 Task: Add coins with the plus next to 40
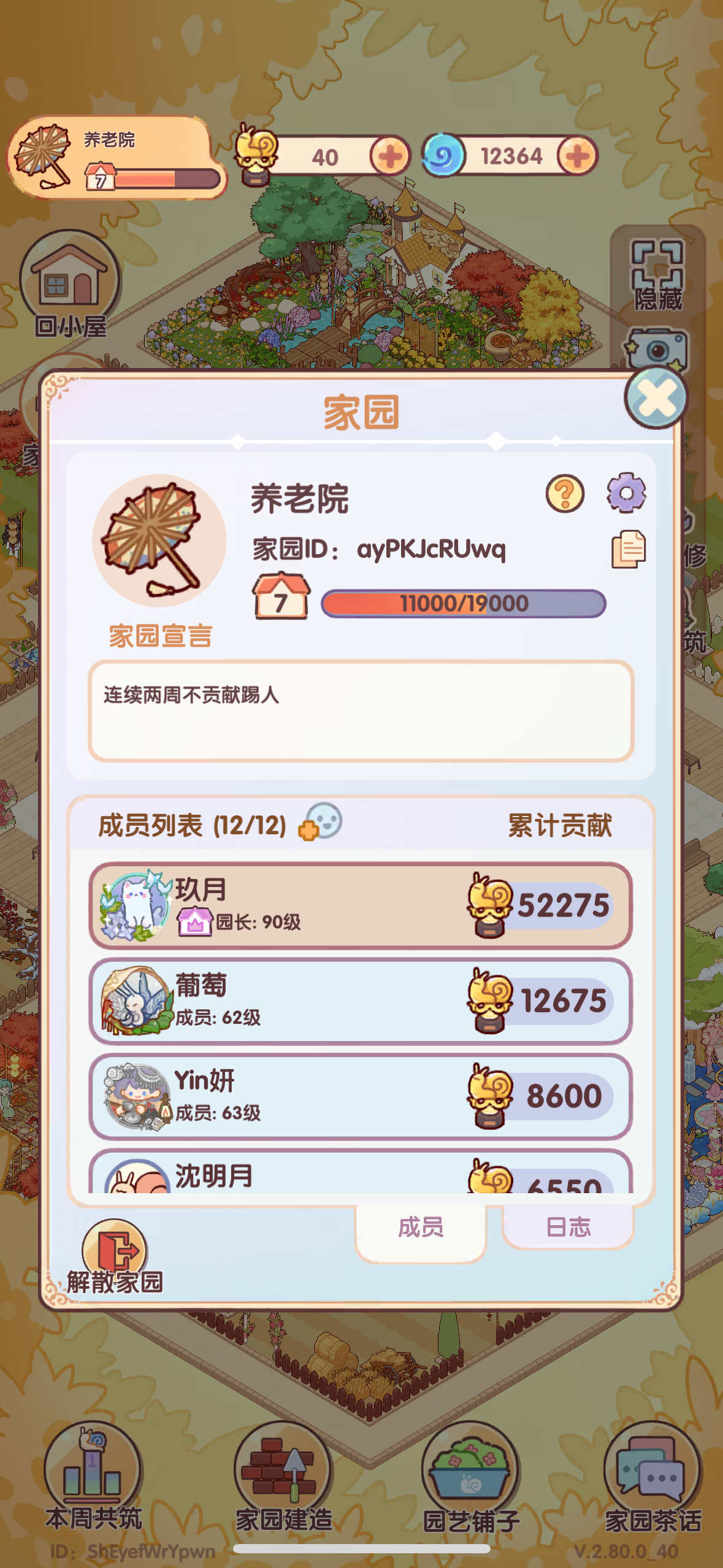coord(391,156)
